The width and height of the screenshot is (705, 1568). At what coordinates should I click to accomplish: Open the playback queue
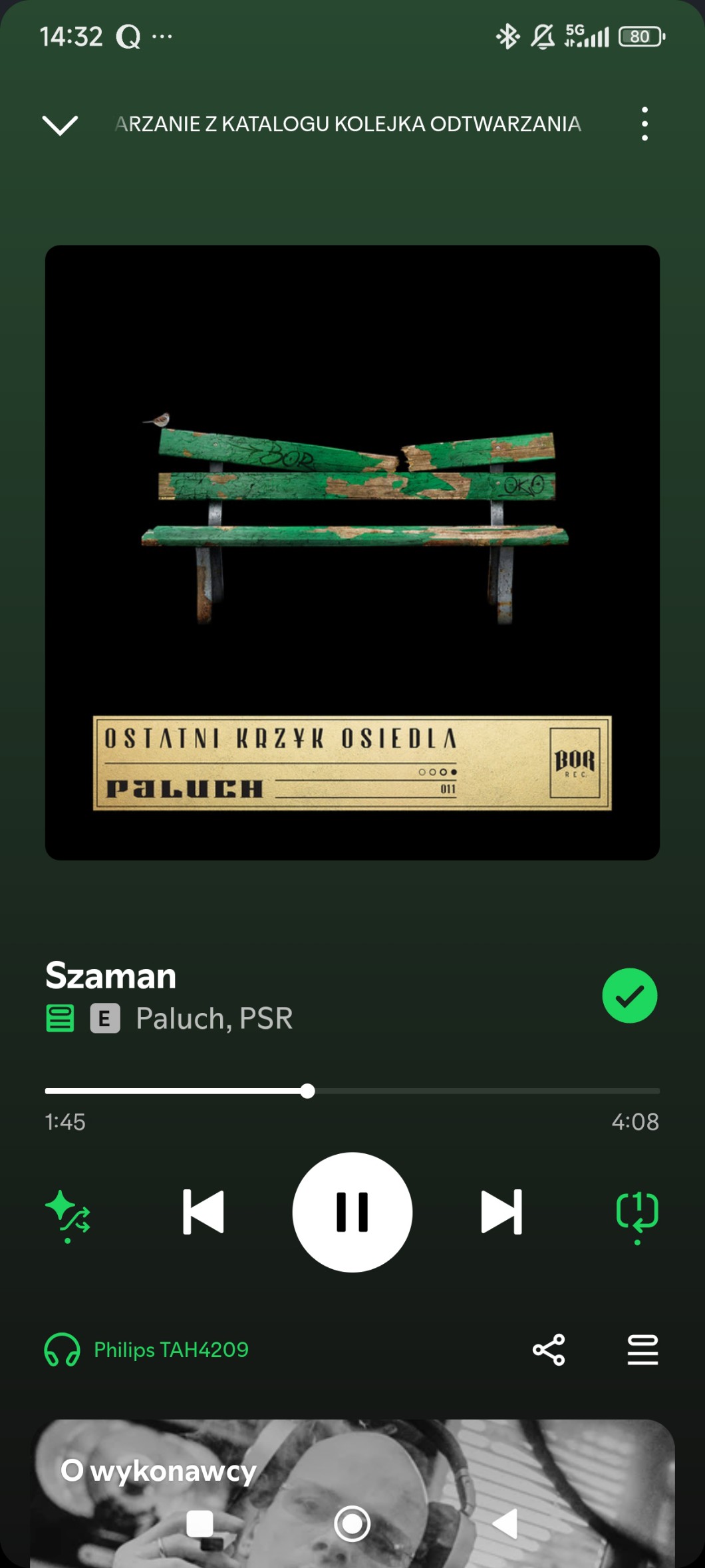point(642,1350)
